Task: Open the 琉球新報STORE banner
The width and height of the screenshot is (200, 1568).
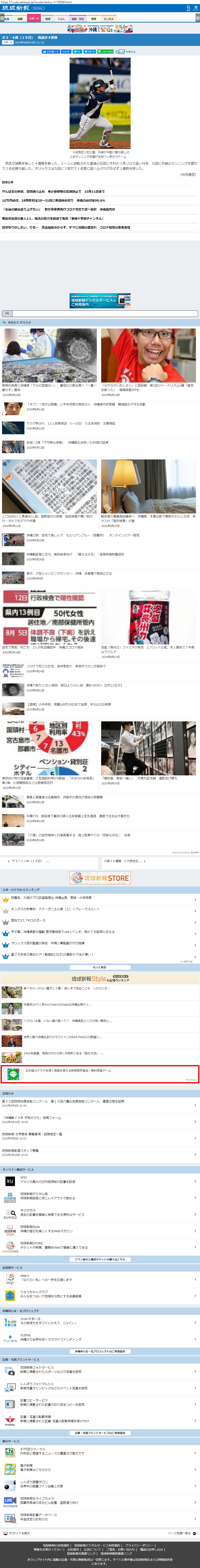Action: coord(100,878)
